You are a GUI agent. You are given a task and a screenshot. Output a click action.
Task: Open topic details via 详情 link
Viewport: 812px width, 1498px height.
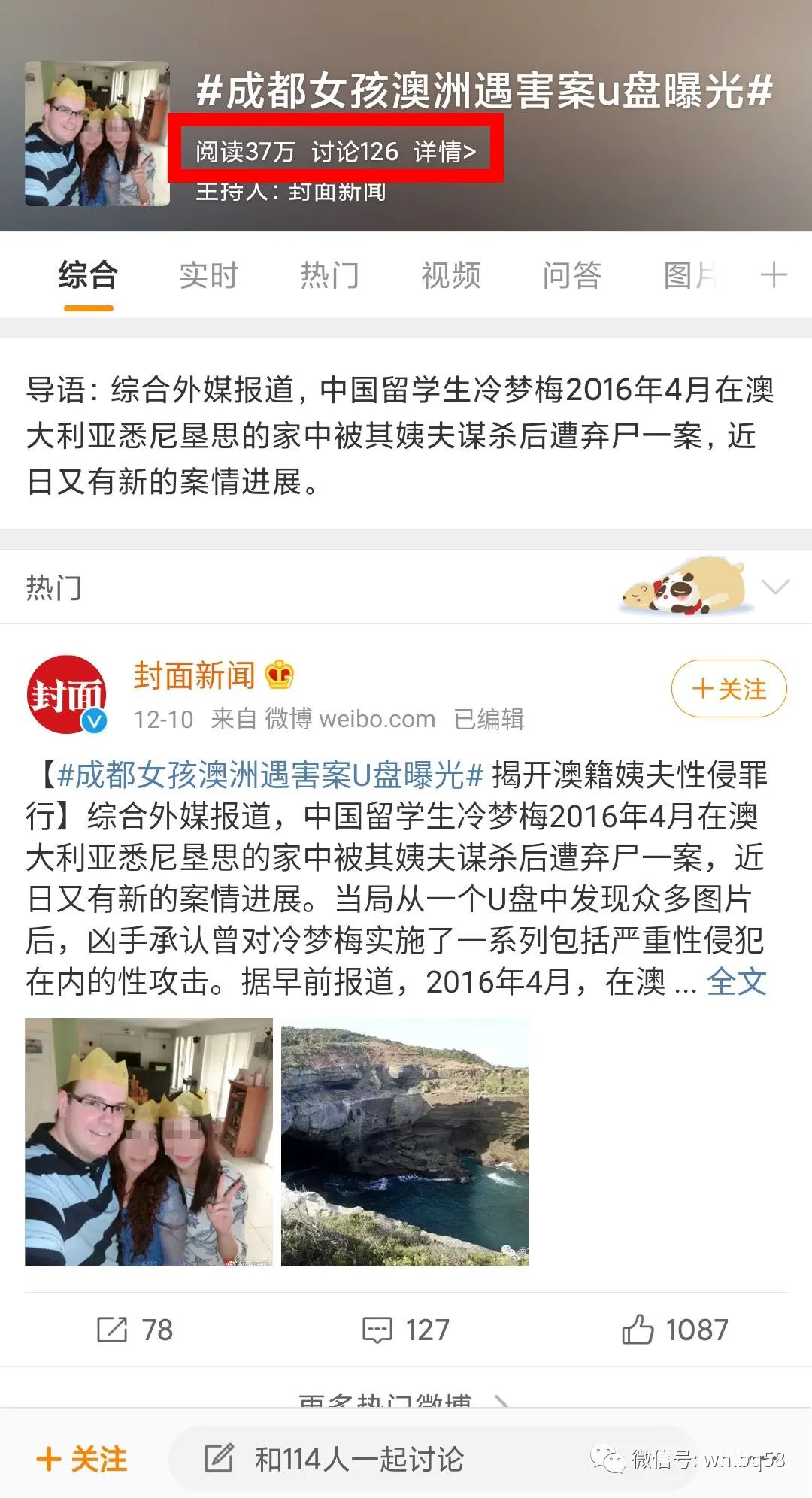[444, 152]
